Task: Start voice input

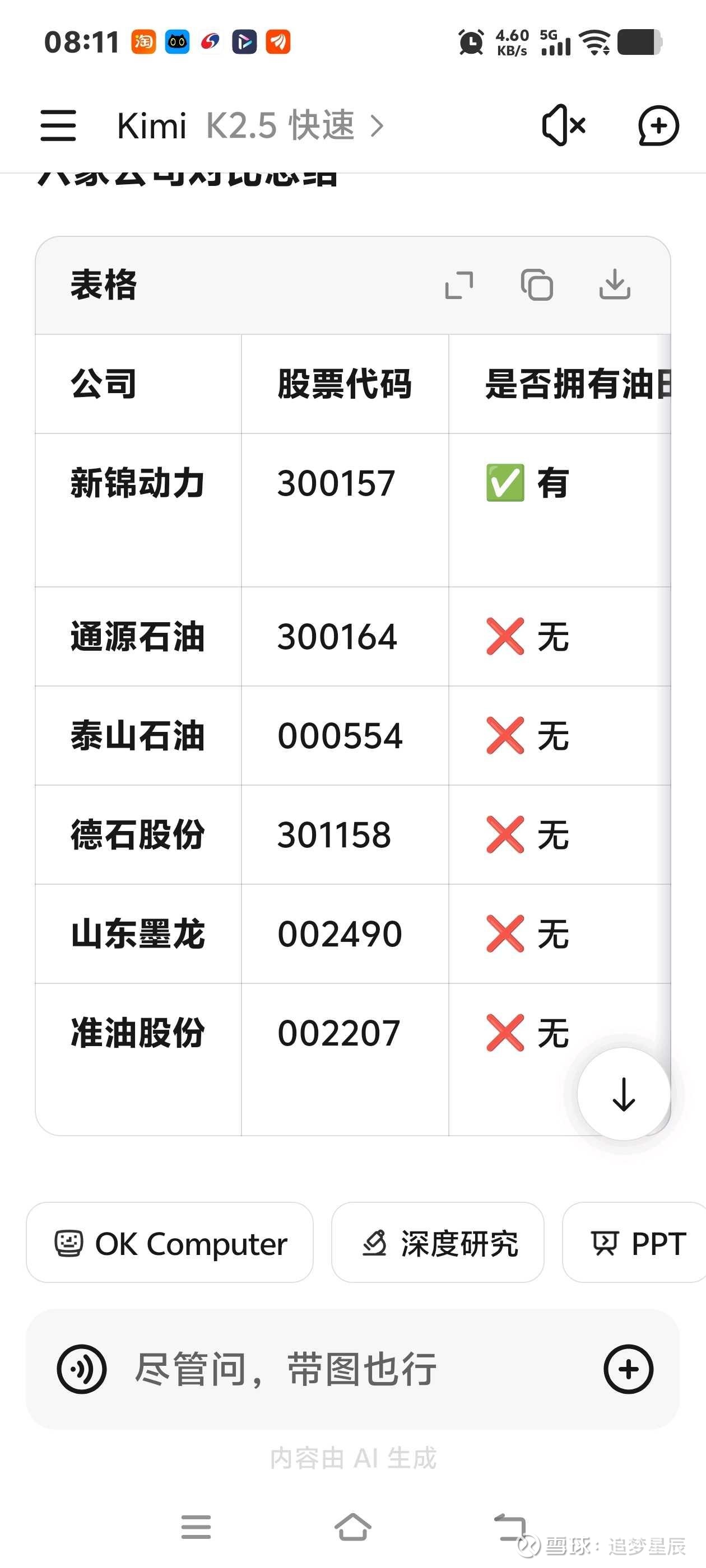Action: (x=82, y=1370)
